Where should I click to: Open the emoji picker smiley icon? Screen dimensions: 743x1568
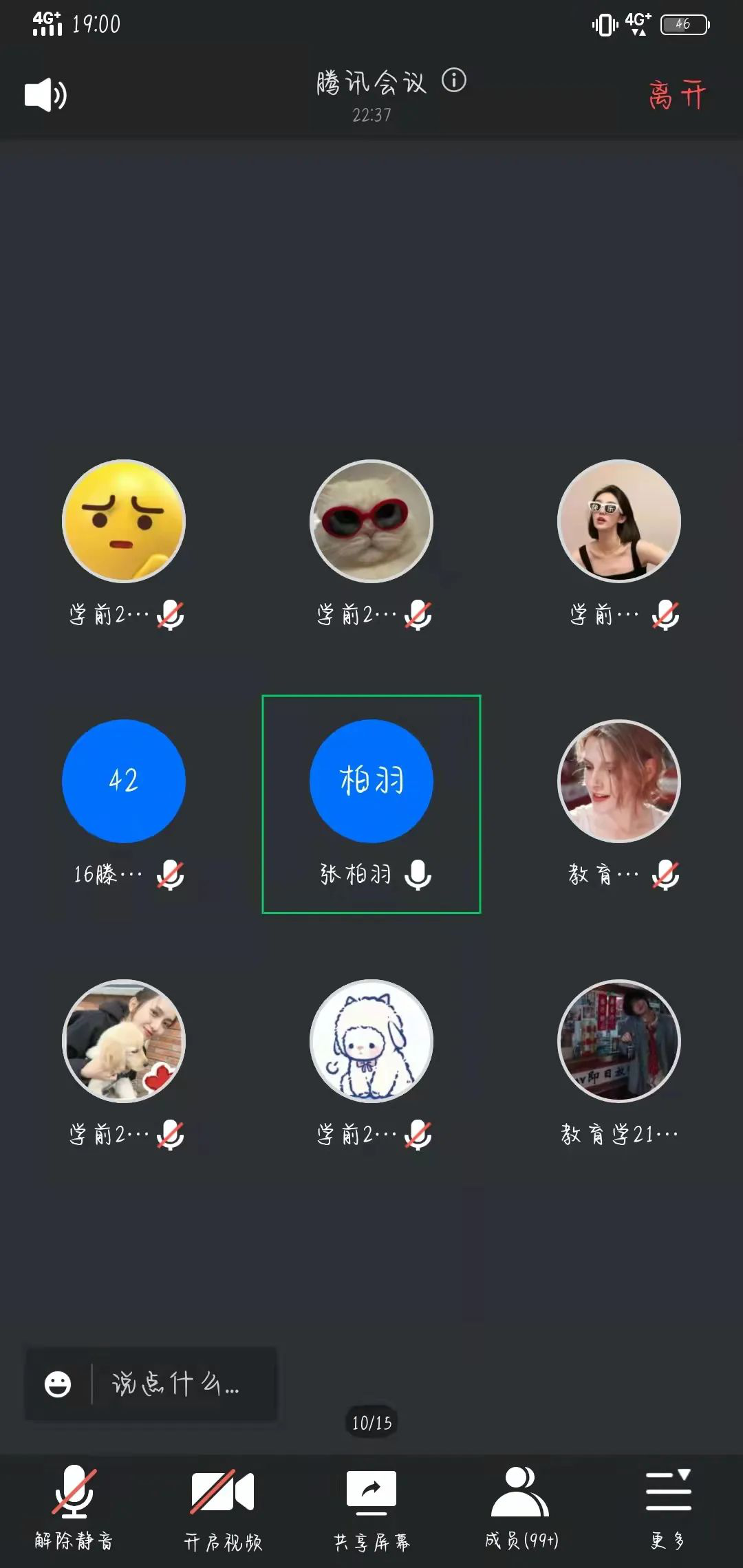pos(58,1384)
